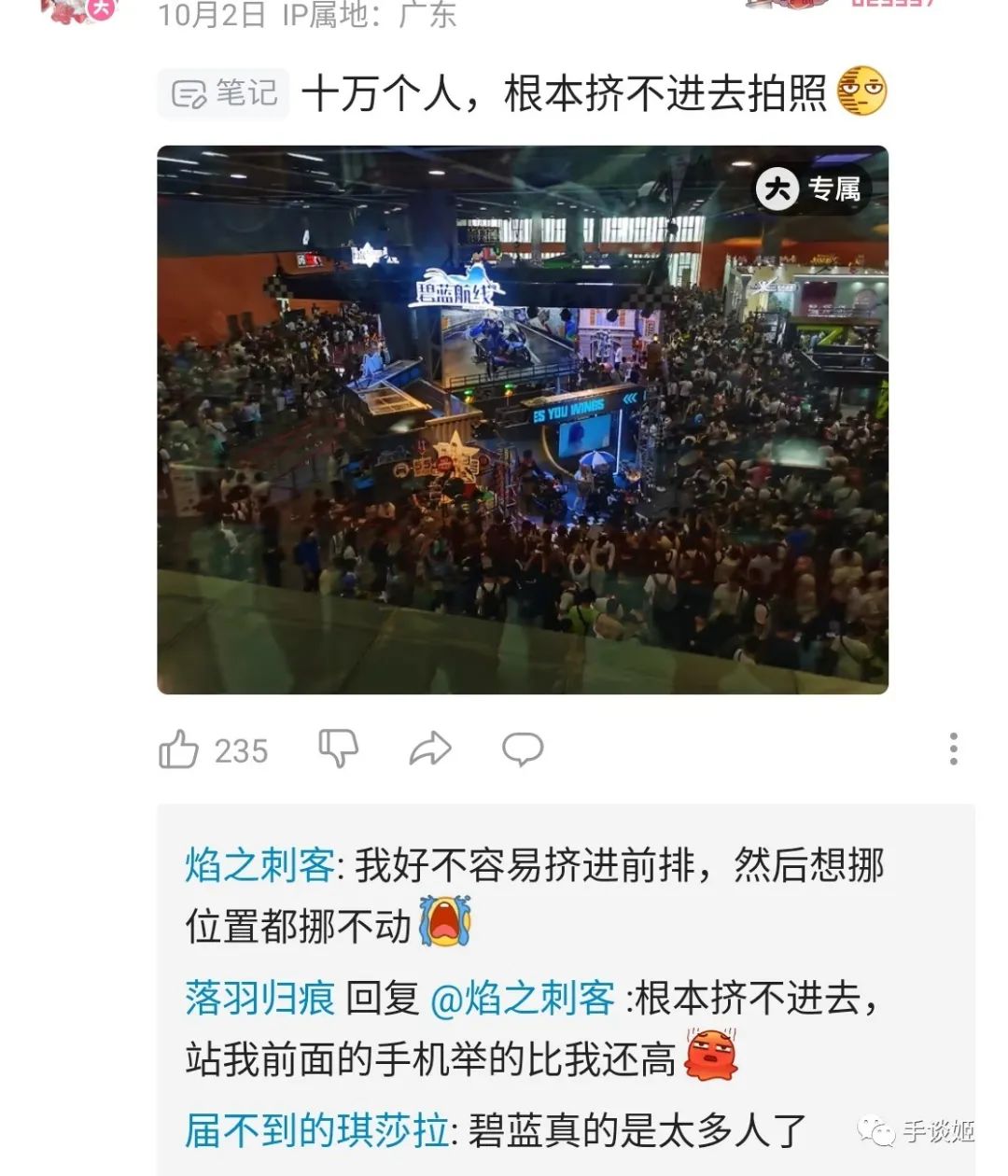Open the 笔记 note tag
Image resolution: width=1008 pixels, height=1176 pixels.
pos(224,93)
